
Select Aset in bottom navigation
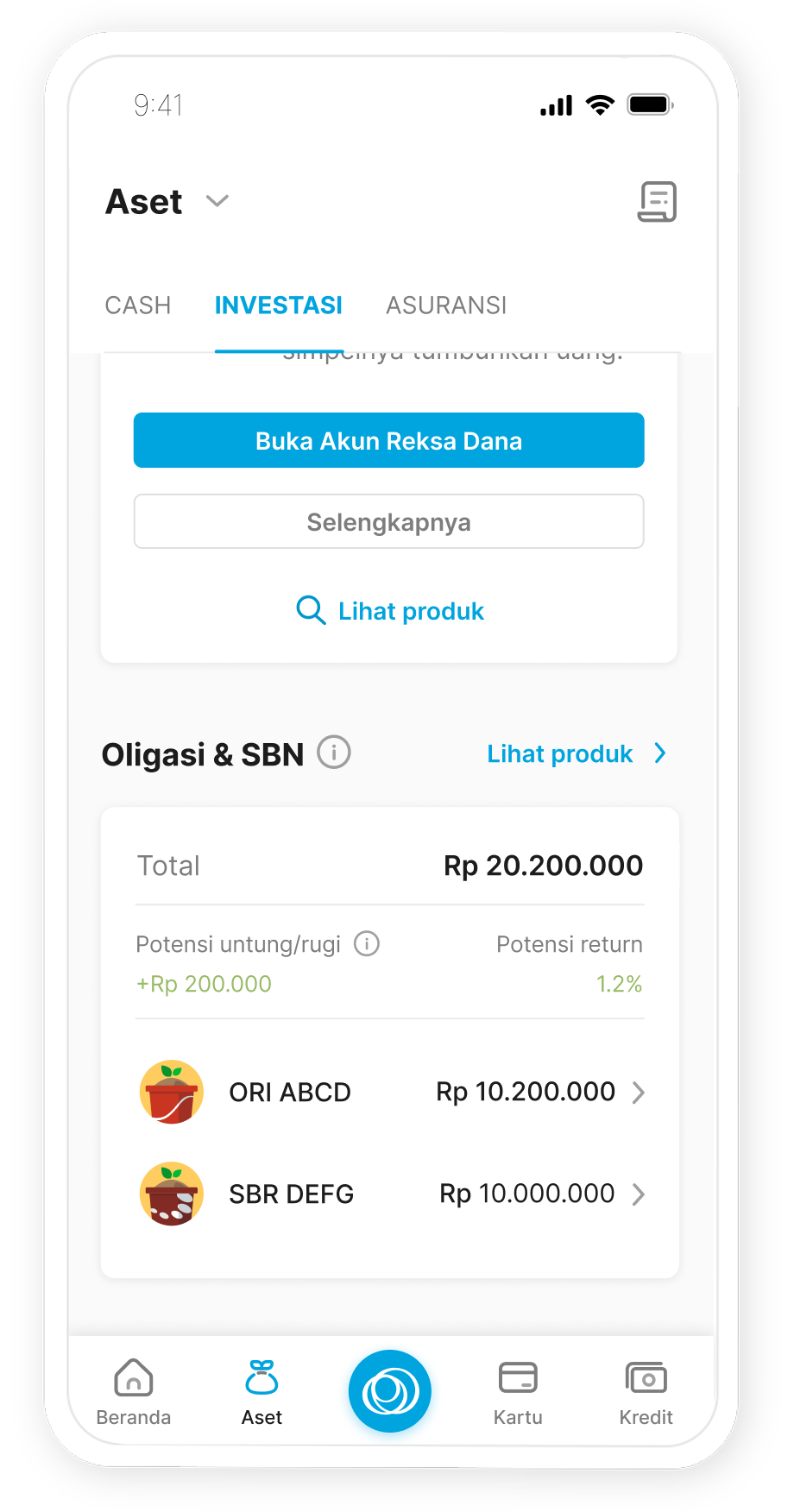262,1391
